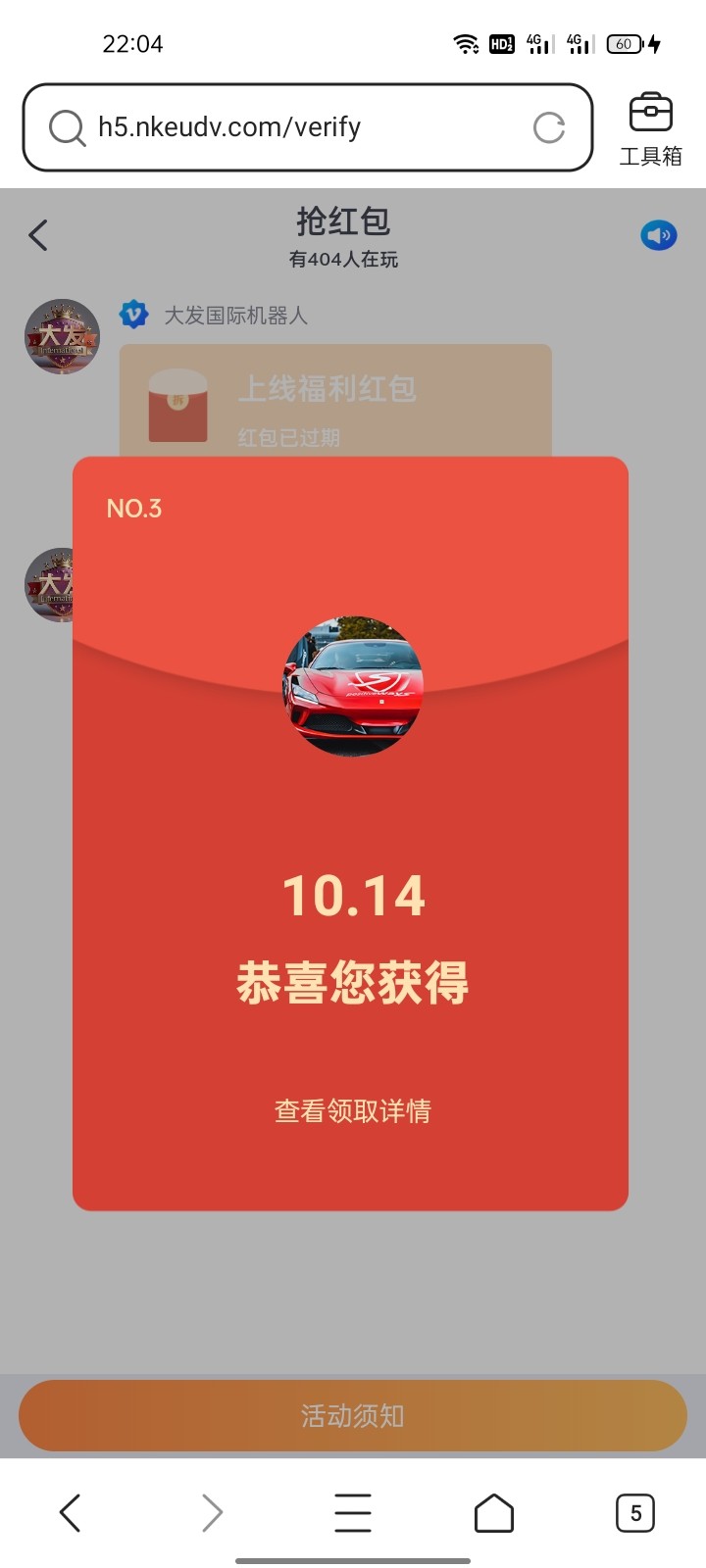Navigate back with browser back arrow
Screen dimensions: 706x1568
[70, 1512]
